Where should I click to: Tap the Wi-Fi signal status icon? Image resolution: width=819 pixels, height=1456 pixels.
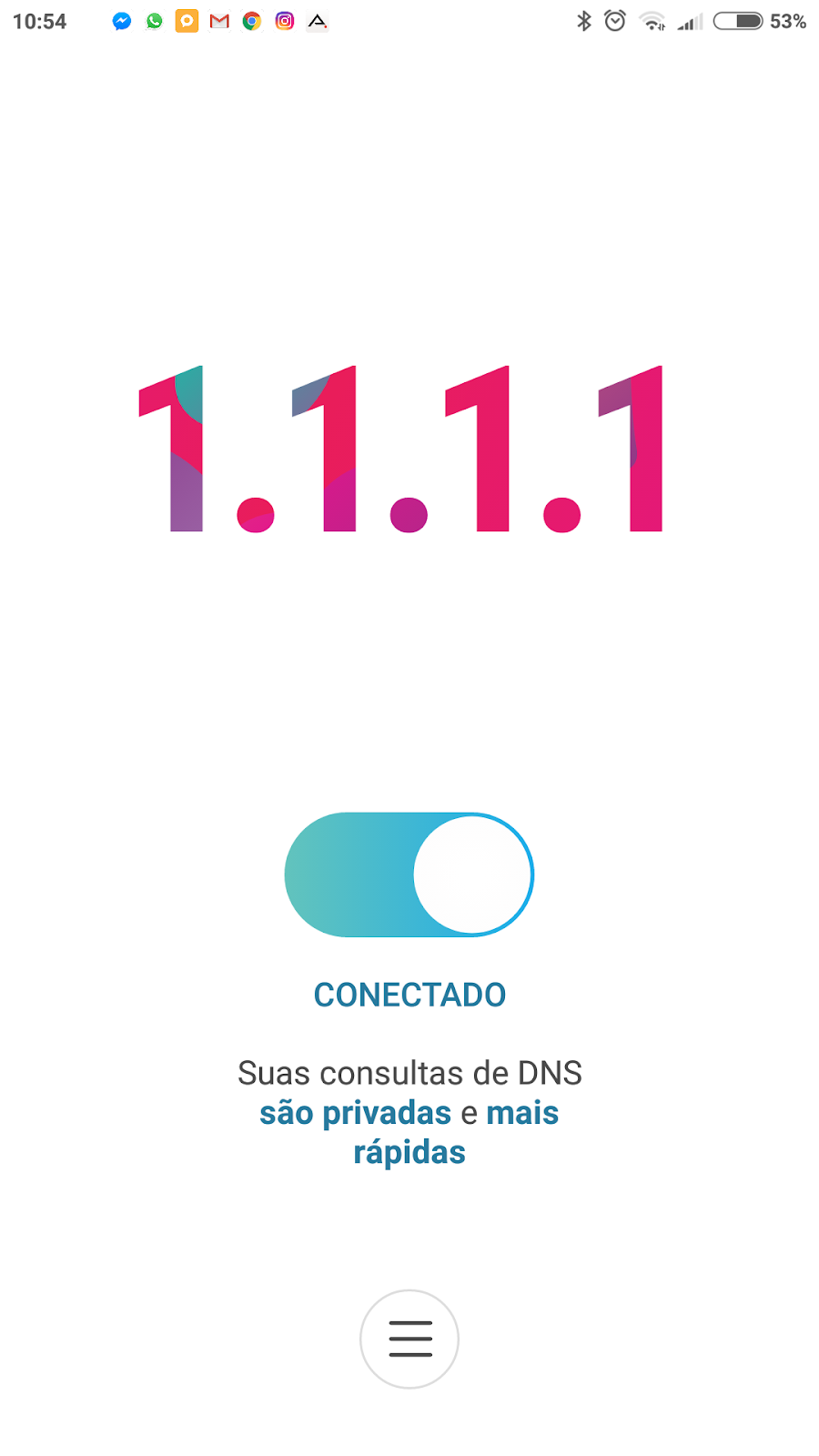[x=652, y=21]
